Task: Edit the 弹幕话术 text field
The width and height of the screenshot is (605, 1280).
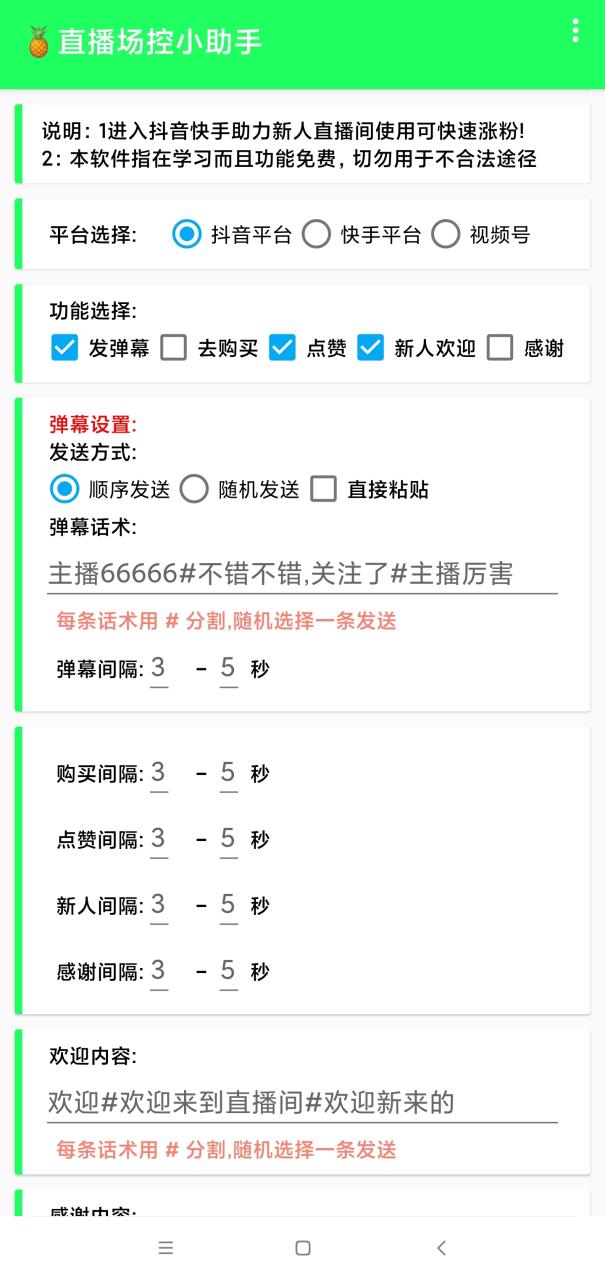Action: click(302, 574)
